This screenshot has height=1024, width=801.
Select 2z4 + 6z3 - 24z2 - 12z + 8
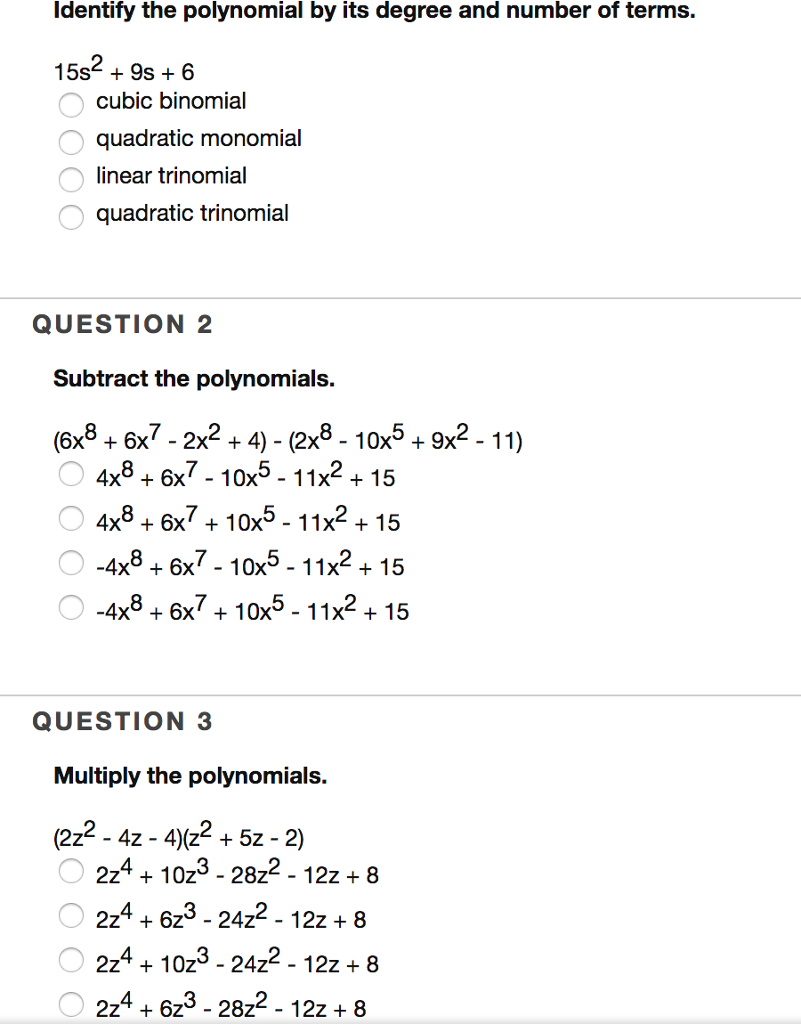point(71,915)
